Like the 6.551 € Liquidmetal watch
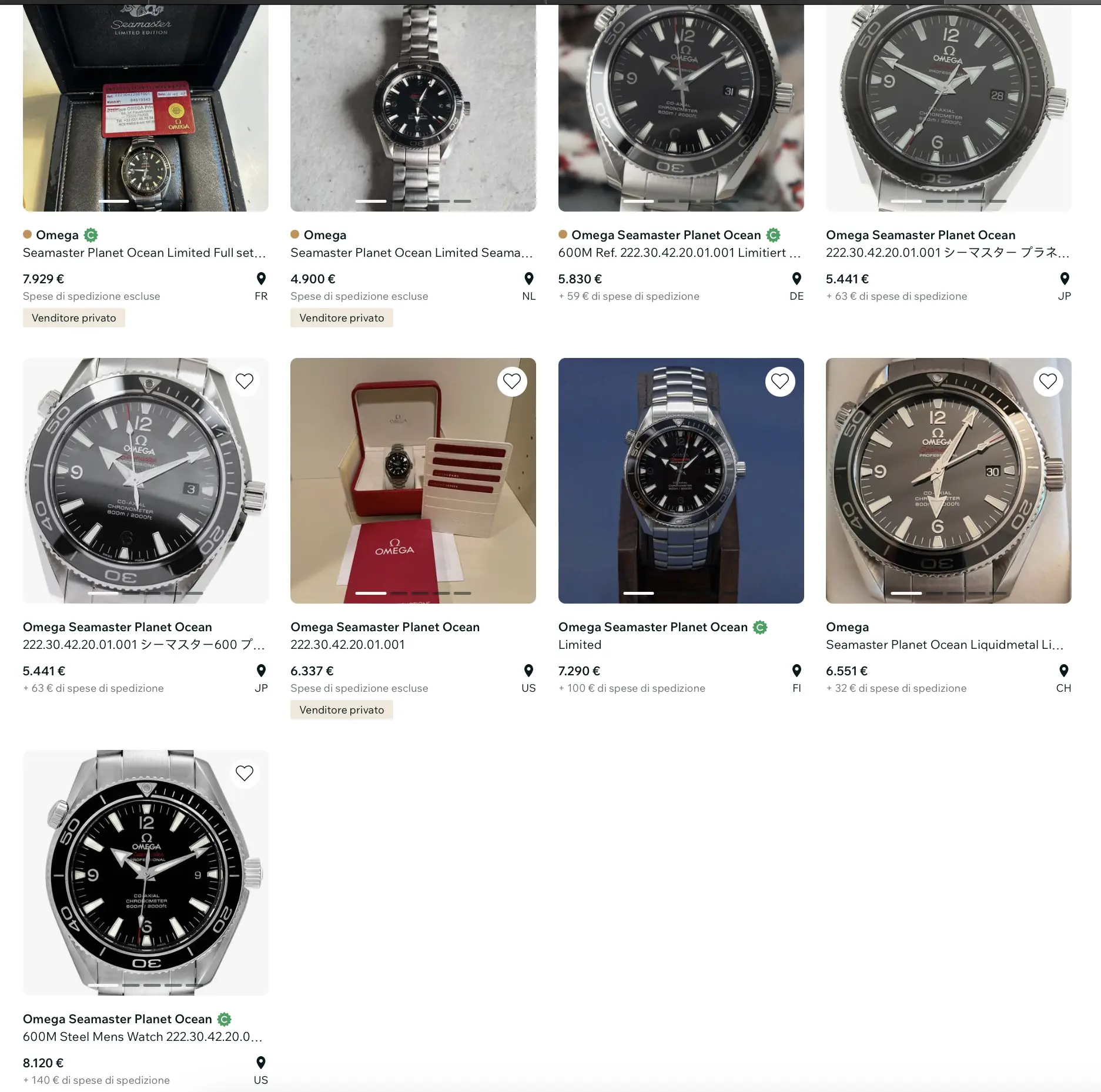1101x1092 pixels. [1048, 381]
